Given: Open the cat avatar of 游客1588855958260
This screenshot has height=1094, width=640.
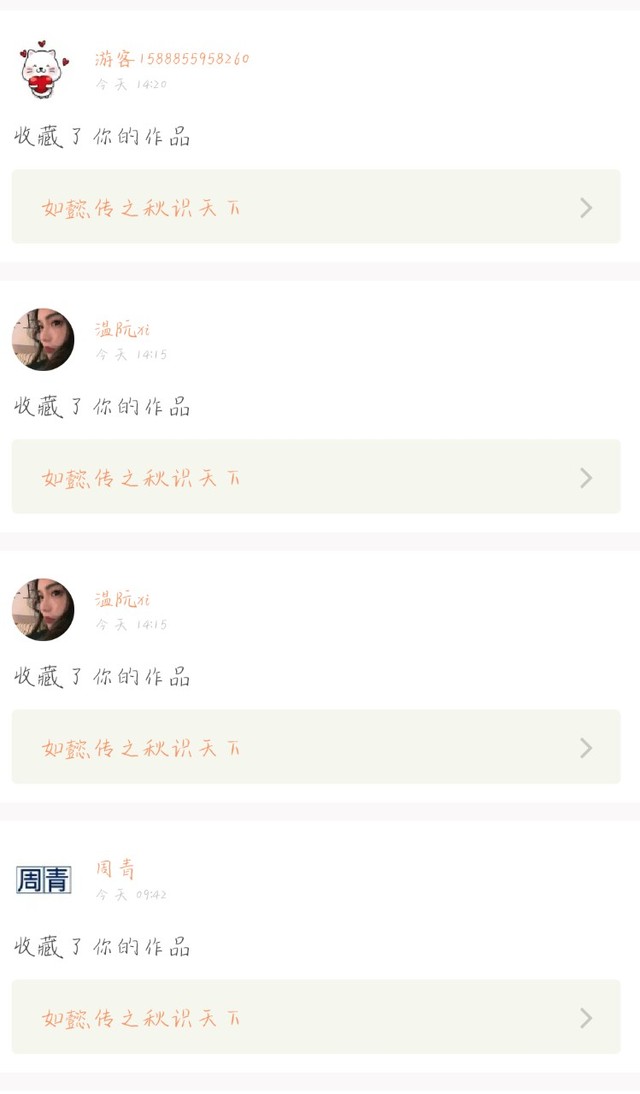Looking at the screenshot, I should [x=43, y=69].
